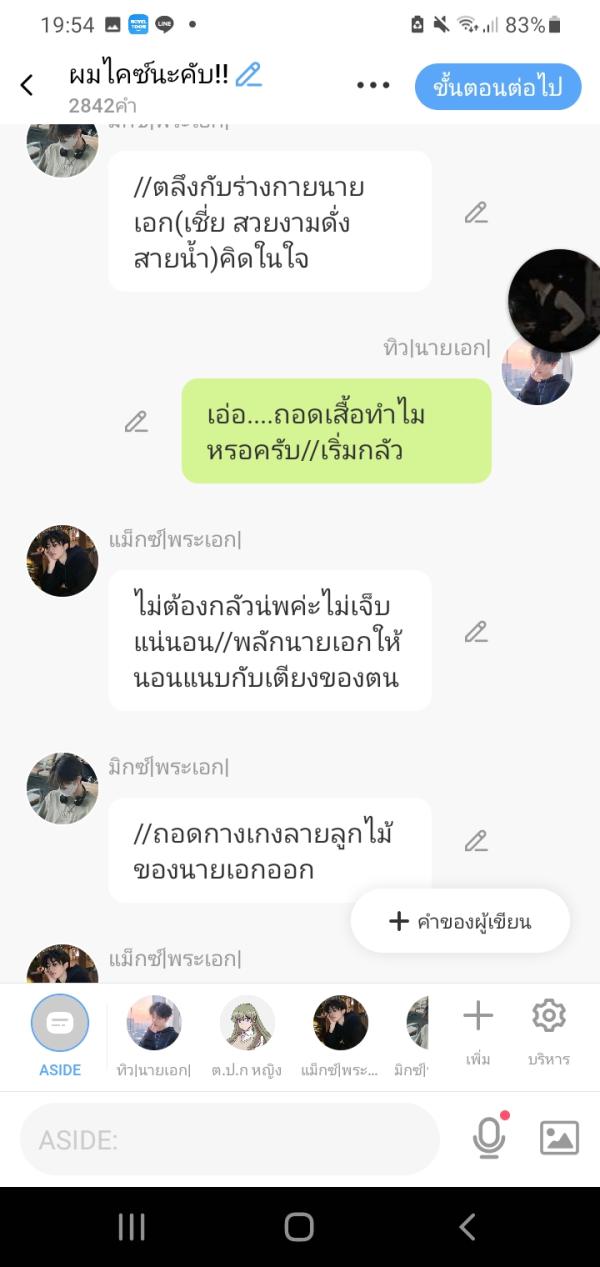This screenshot has width=600, height=1267.
Task: Edit the story title with the pencil icon
Action: (x=249, y=75)
